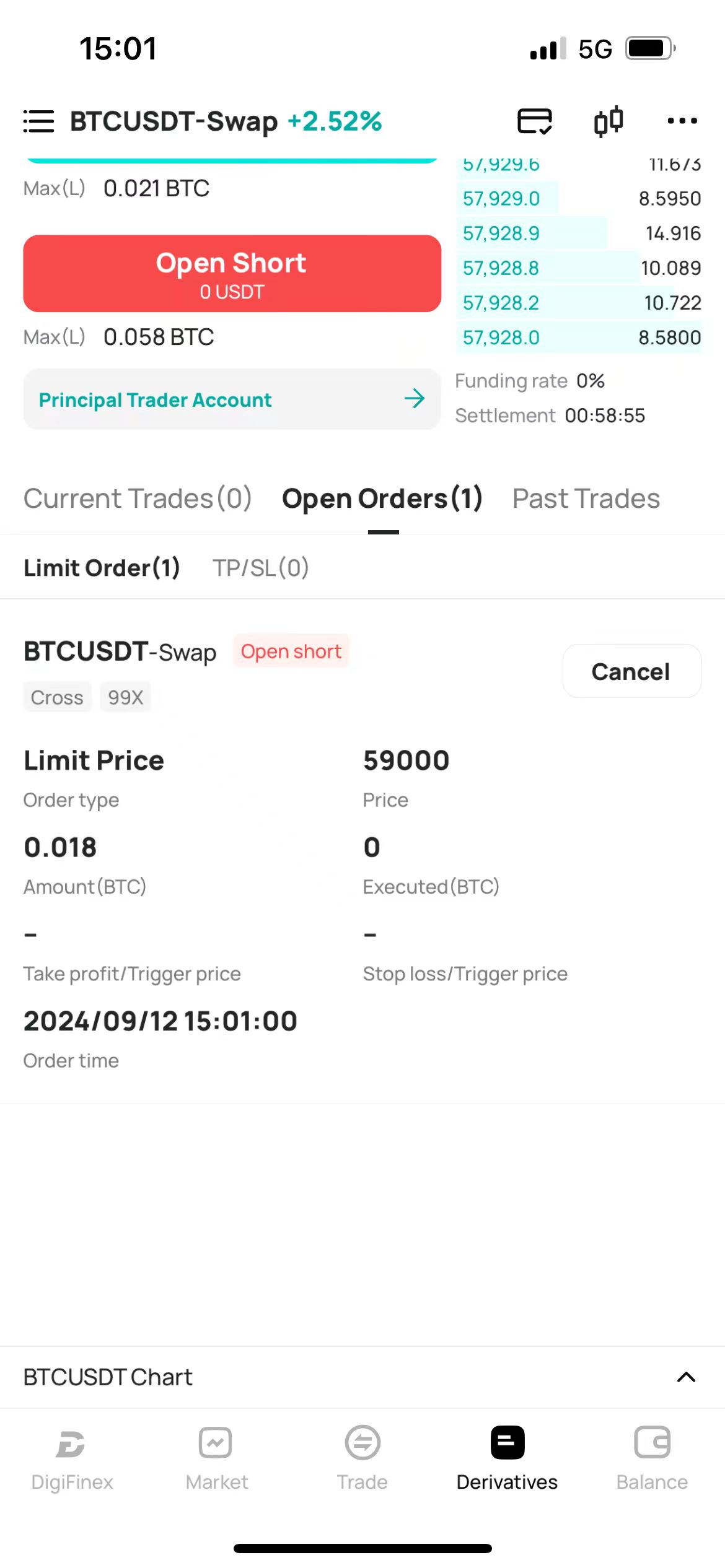
Task: Tap the Open Short button
Action: [x=232, y=274]
